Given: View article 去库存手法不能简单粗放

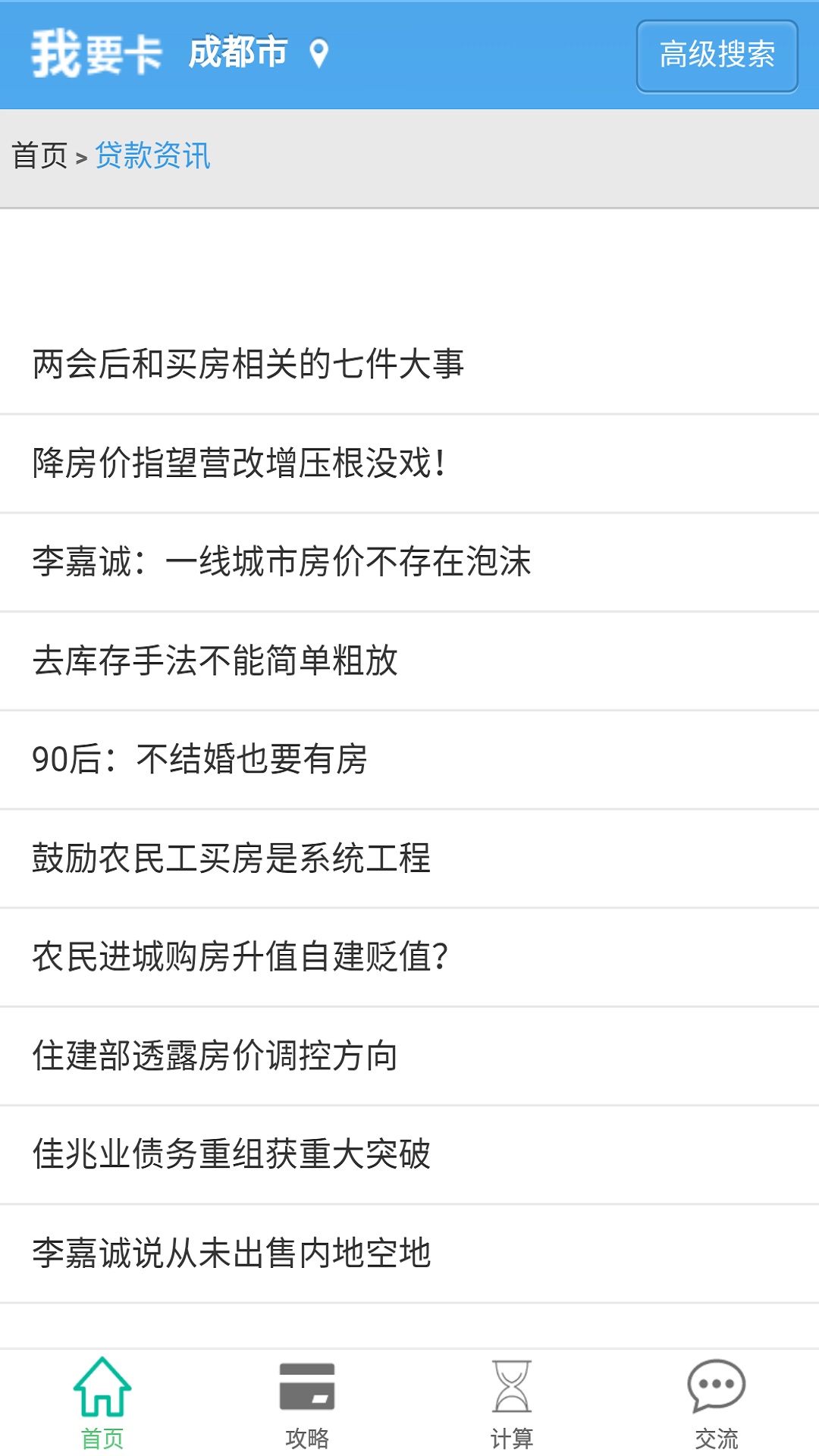Looking at the screenshot, I should coord(215,661).
